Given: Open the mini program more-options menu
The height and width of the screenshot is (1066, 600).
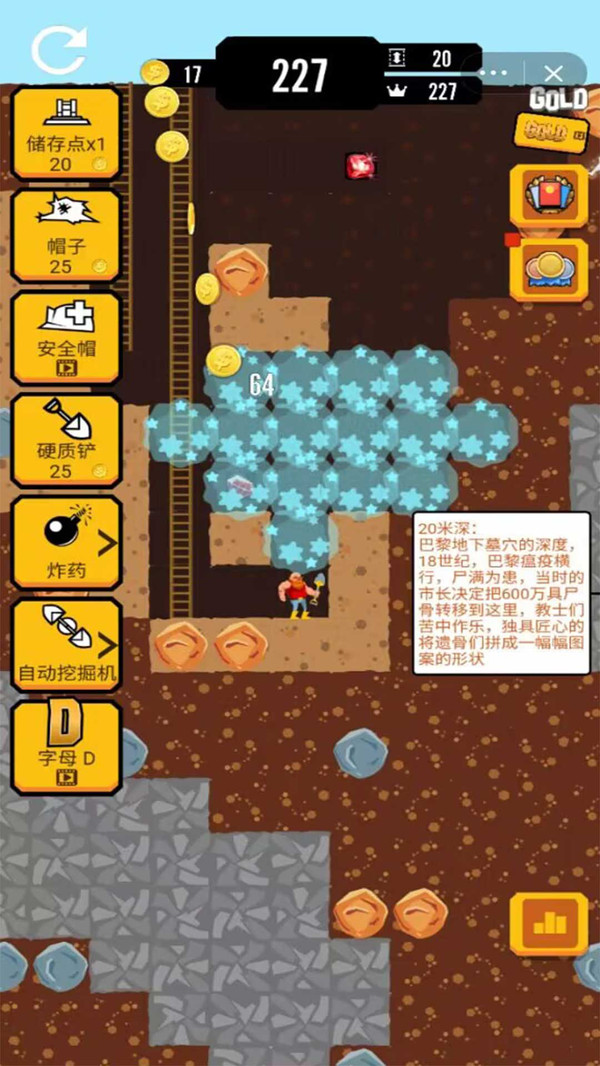Looking at the screenshot, I should tap(491, 73).
